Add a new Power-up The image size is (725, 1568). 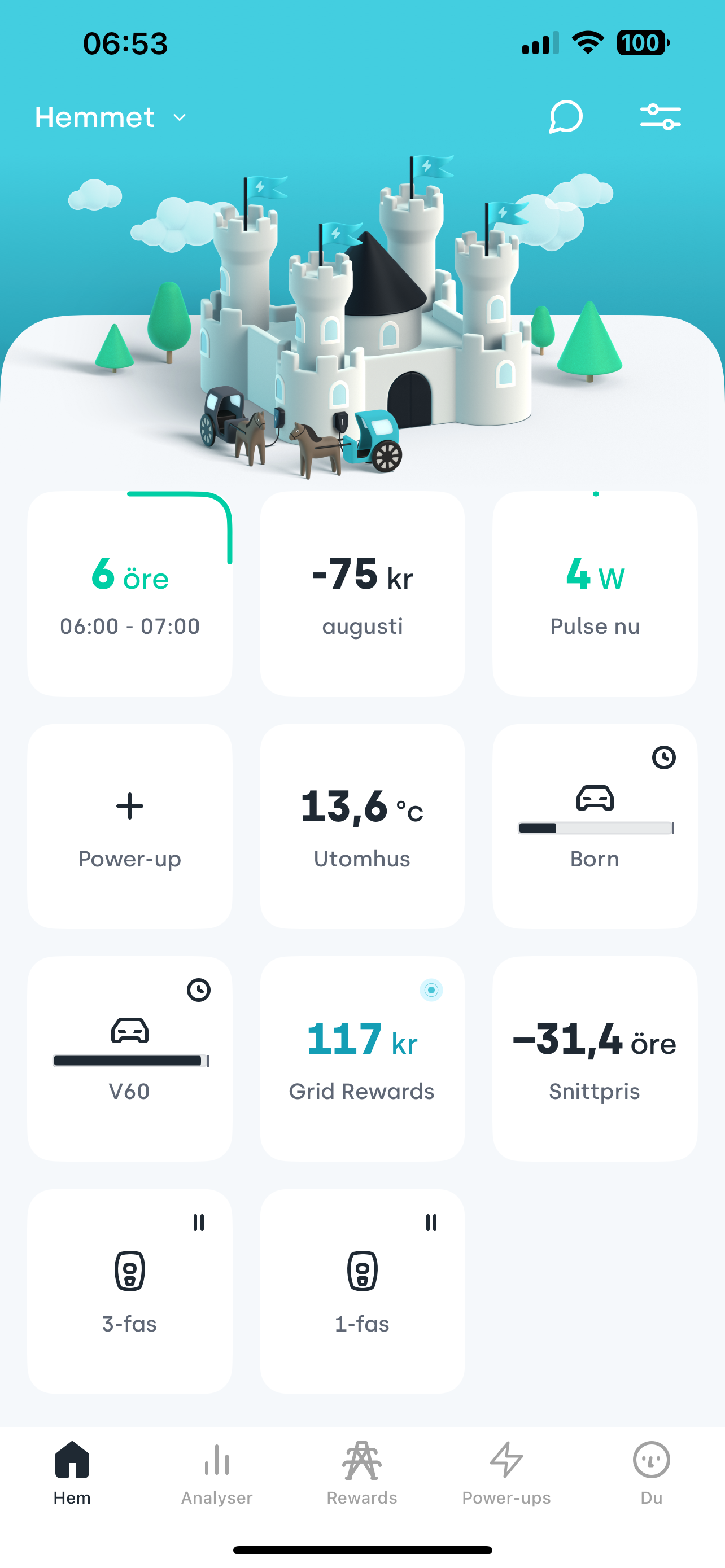(130, 826)
